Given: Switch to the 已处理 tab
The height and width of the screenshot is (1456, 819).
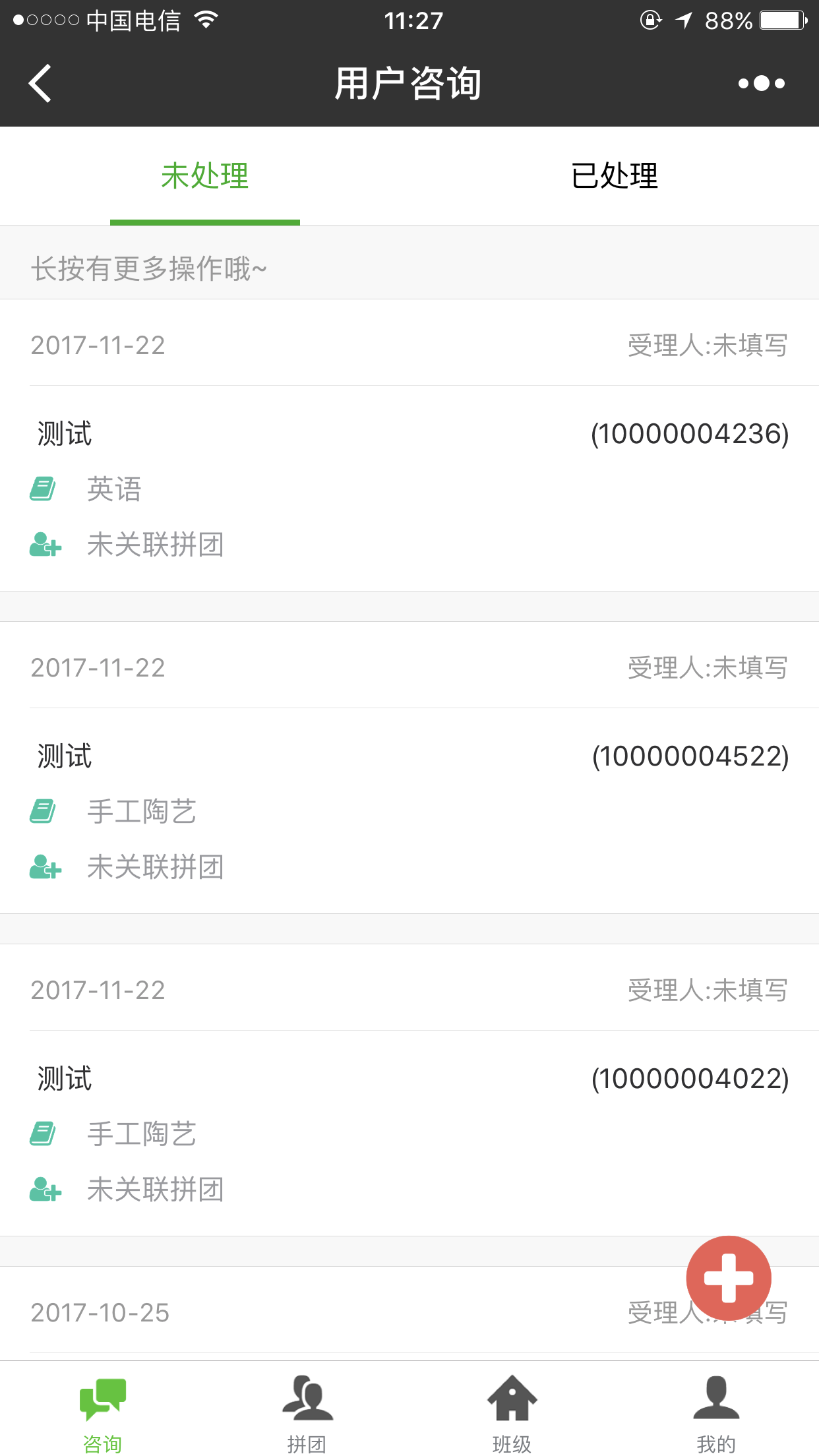Looking at the screenshot, I should [614, 176].
